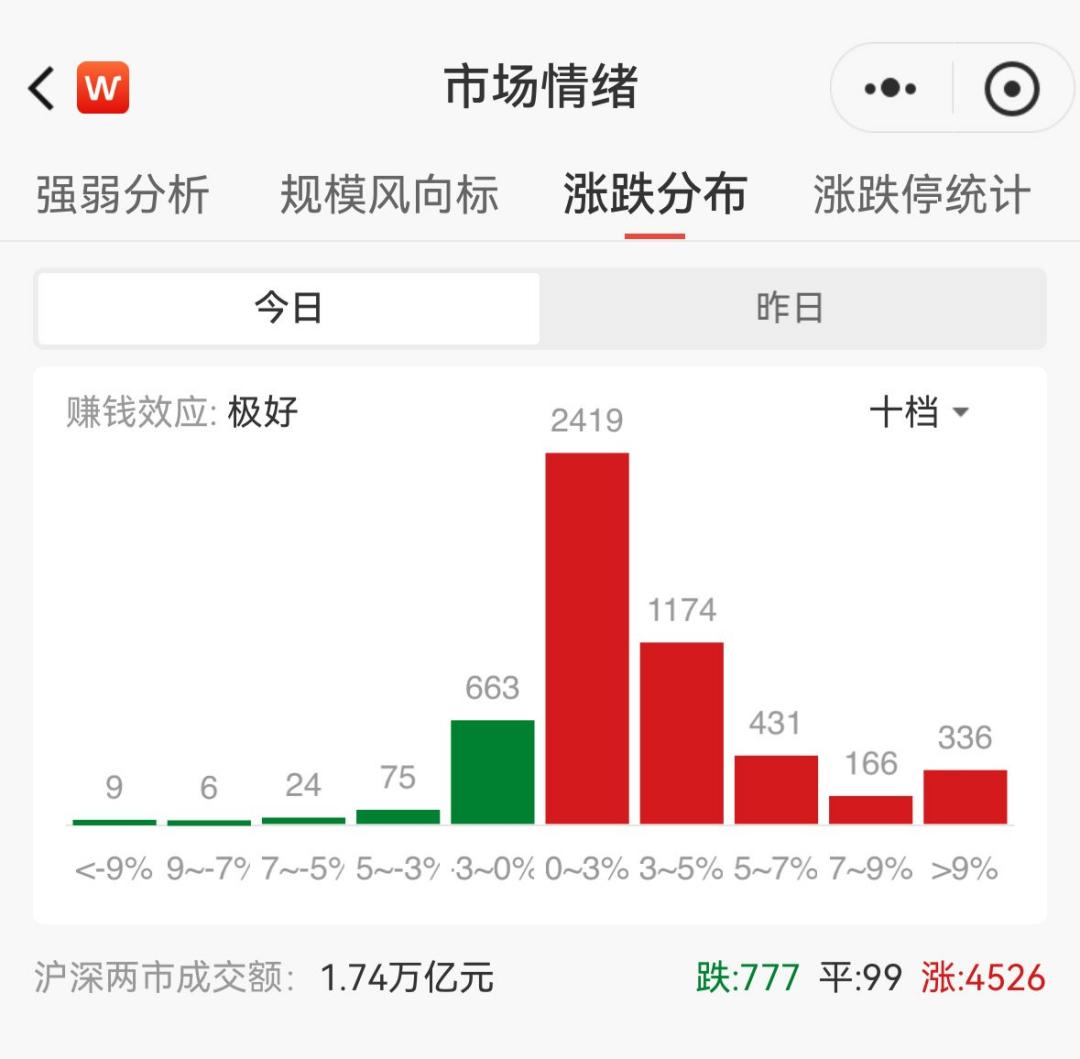The height and width of the screenshot is (1059, 1080).
Task: Switch to the 规模风向标 tab
Action: coord(389,194)
